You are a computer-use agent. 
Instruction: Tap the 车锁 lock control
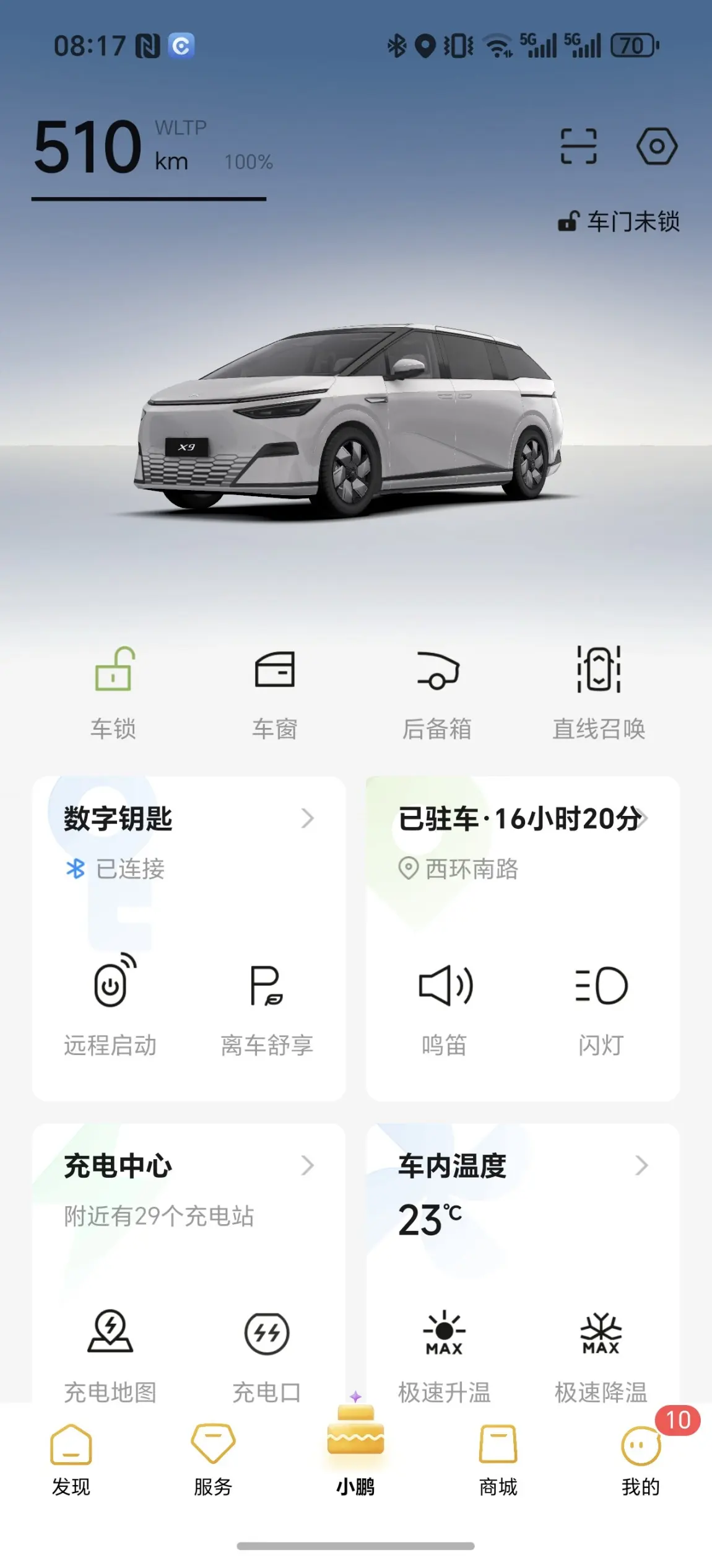(x=113, y=691)
